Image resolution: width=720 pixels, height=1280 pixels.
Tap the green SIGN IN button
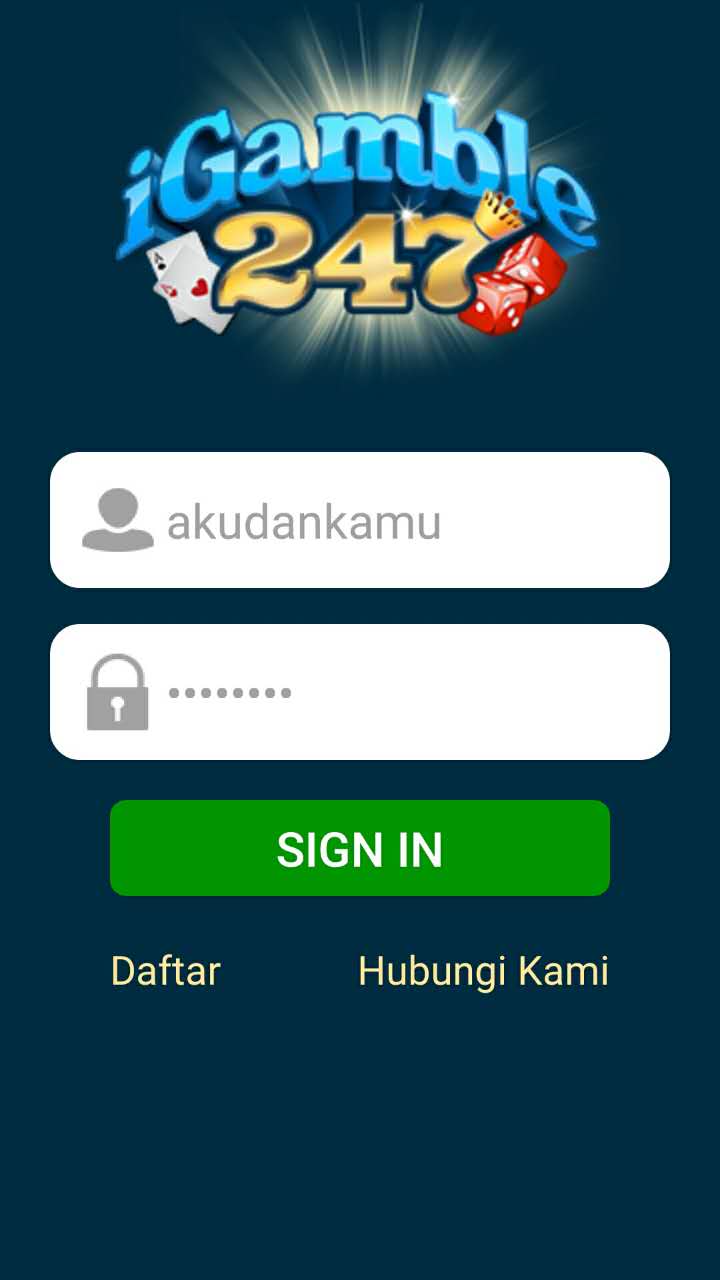pos(360,848)
